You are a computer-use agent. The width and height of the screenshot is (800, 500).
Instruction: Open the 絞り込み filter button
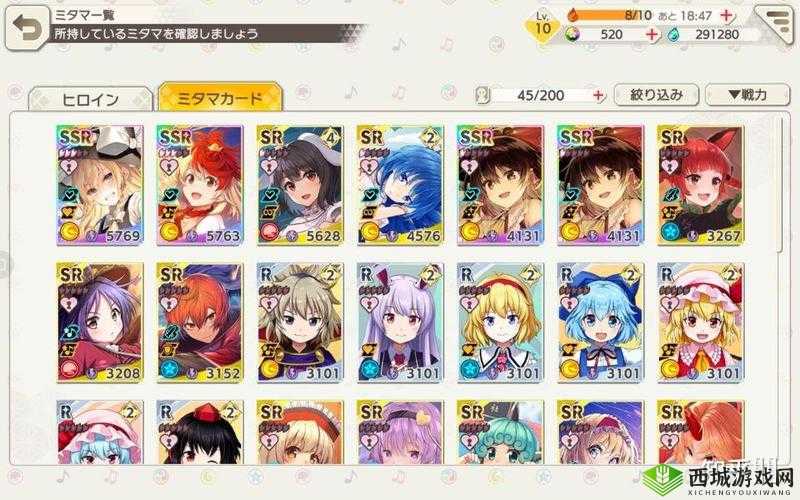[x=656, y=95]
